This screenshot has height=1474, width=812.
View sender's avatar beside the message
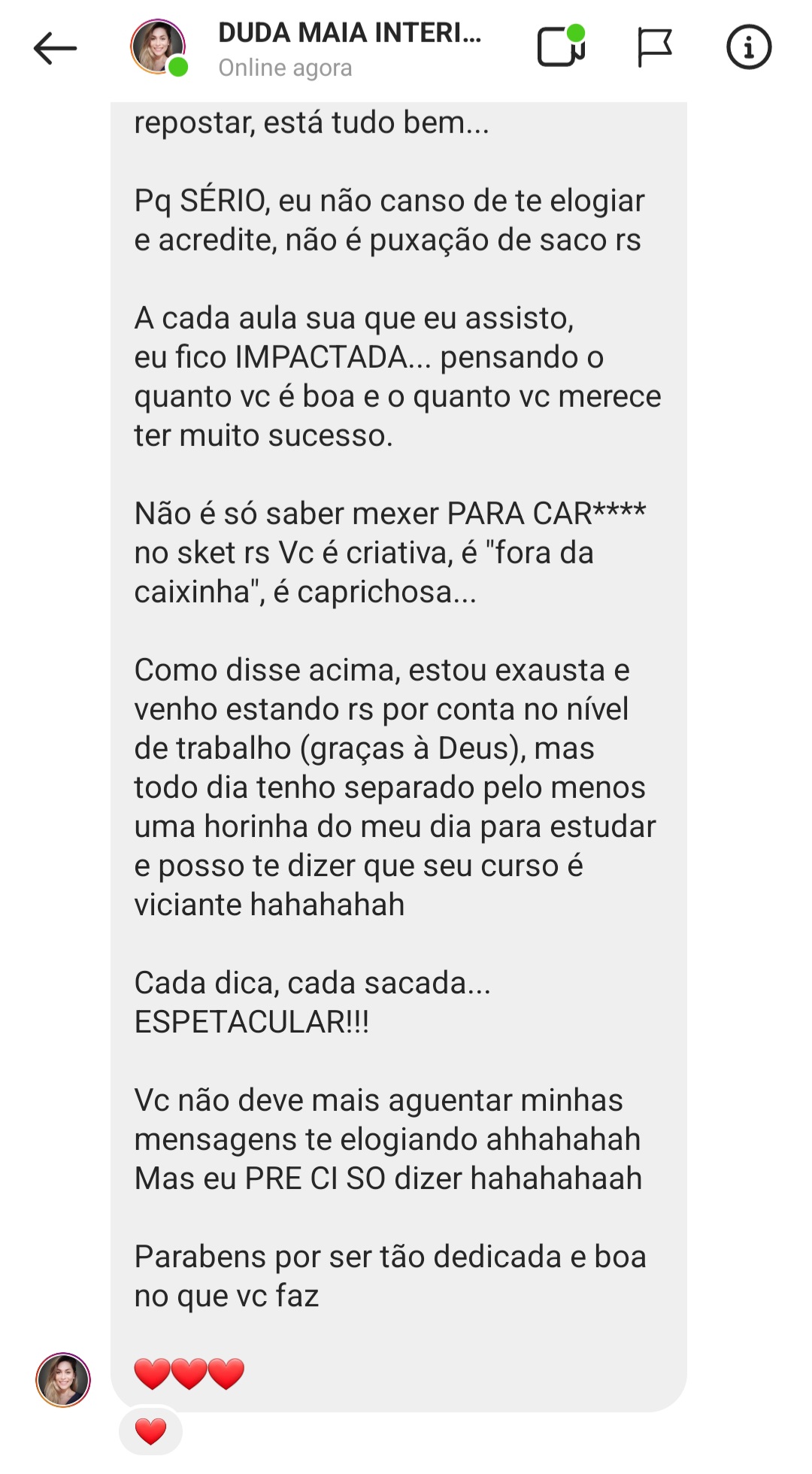point(63,1379)
